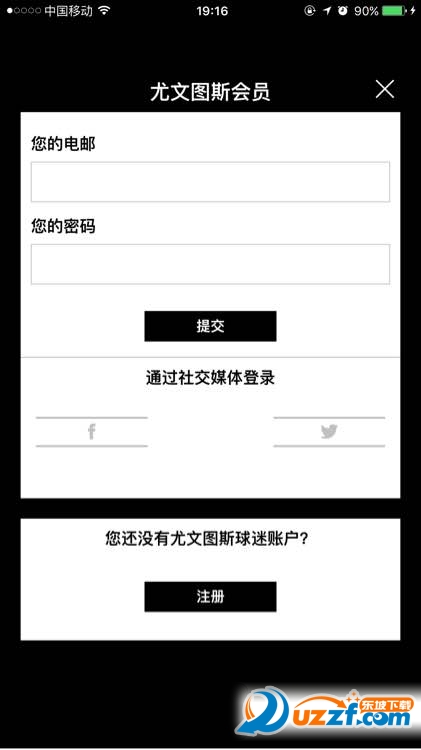Open registration via the 注册 button

(x=210, y=596)
